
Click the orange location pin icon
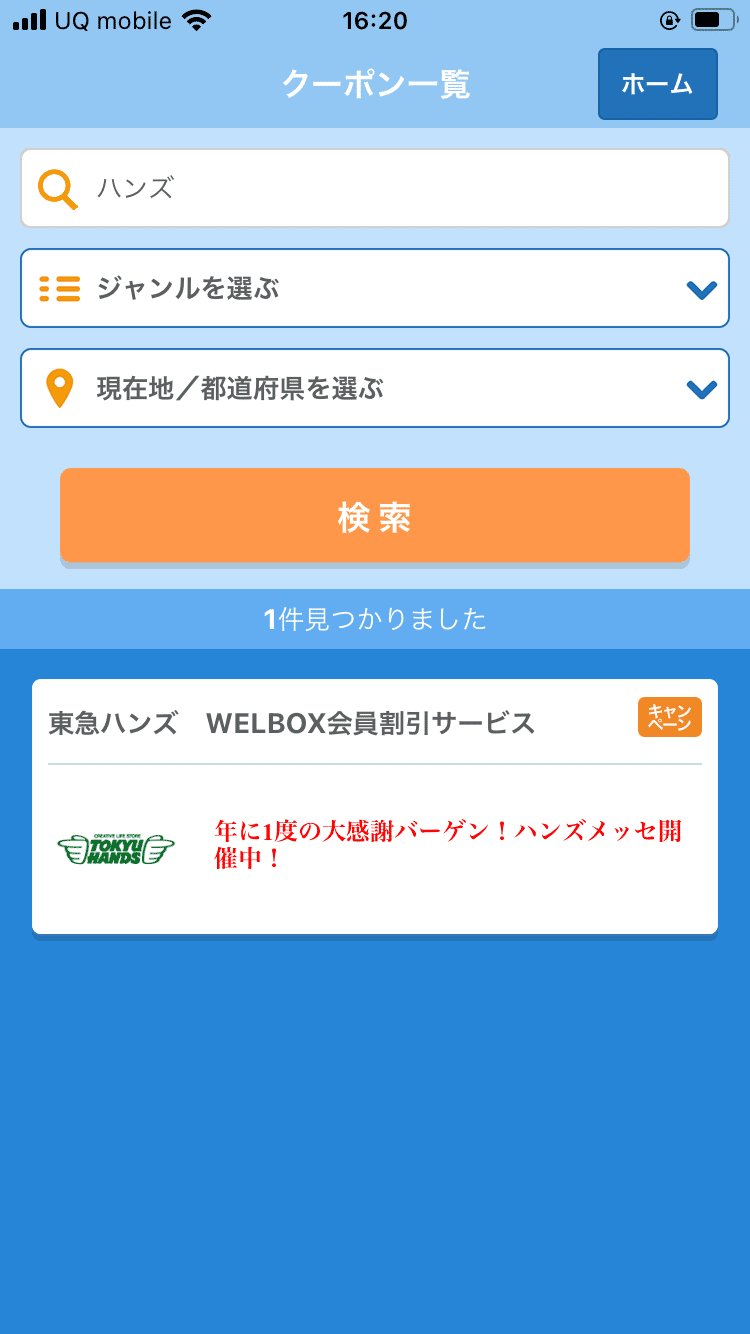(61, 388)
